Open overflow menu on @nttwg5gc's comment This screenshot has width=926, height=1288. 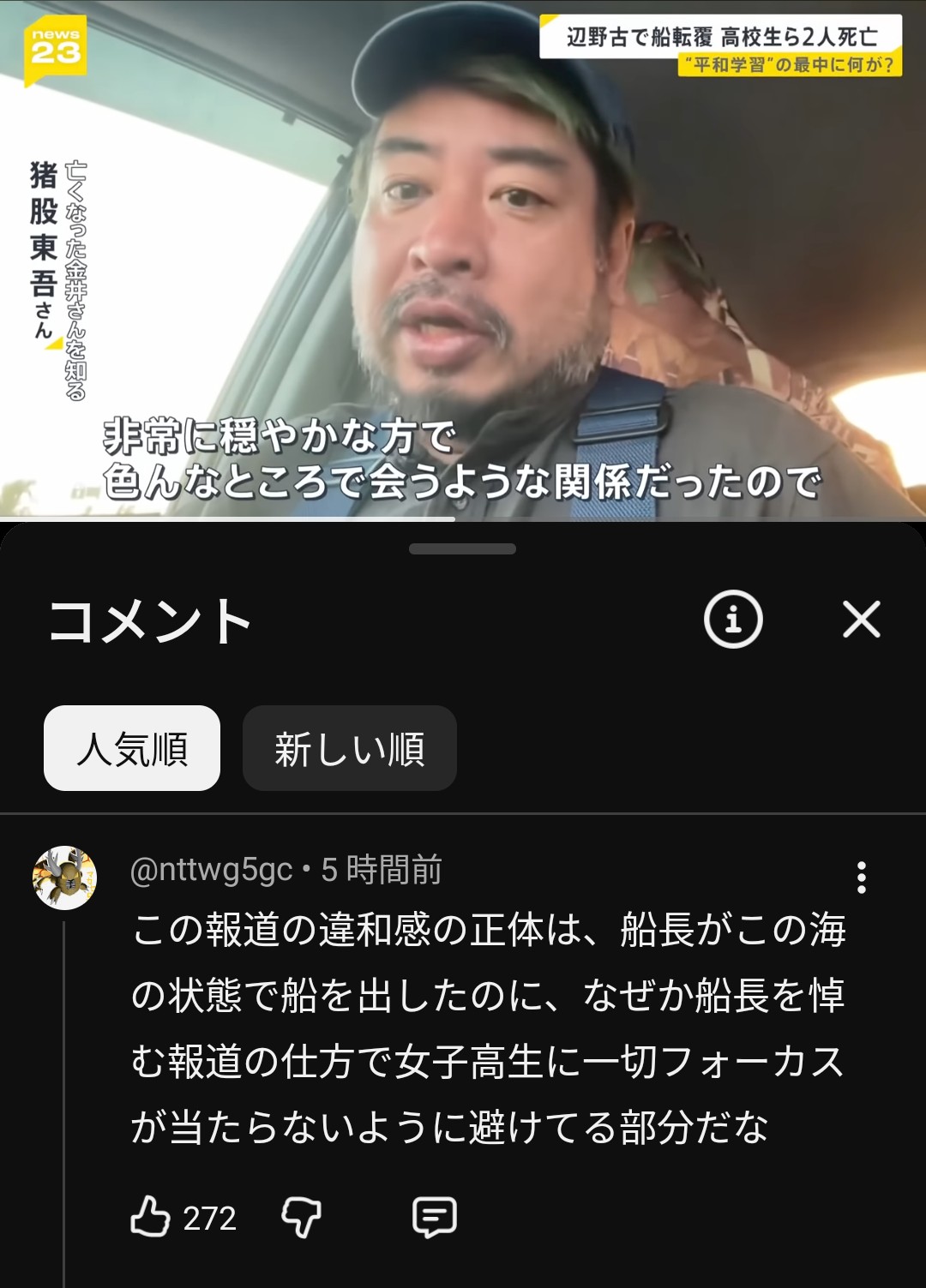pos(861,878)
